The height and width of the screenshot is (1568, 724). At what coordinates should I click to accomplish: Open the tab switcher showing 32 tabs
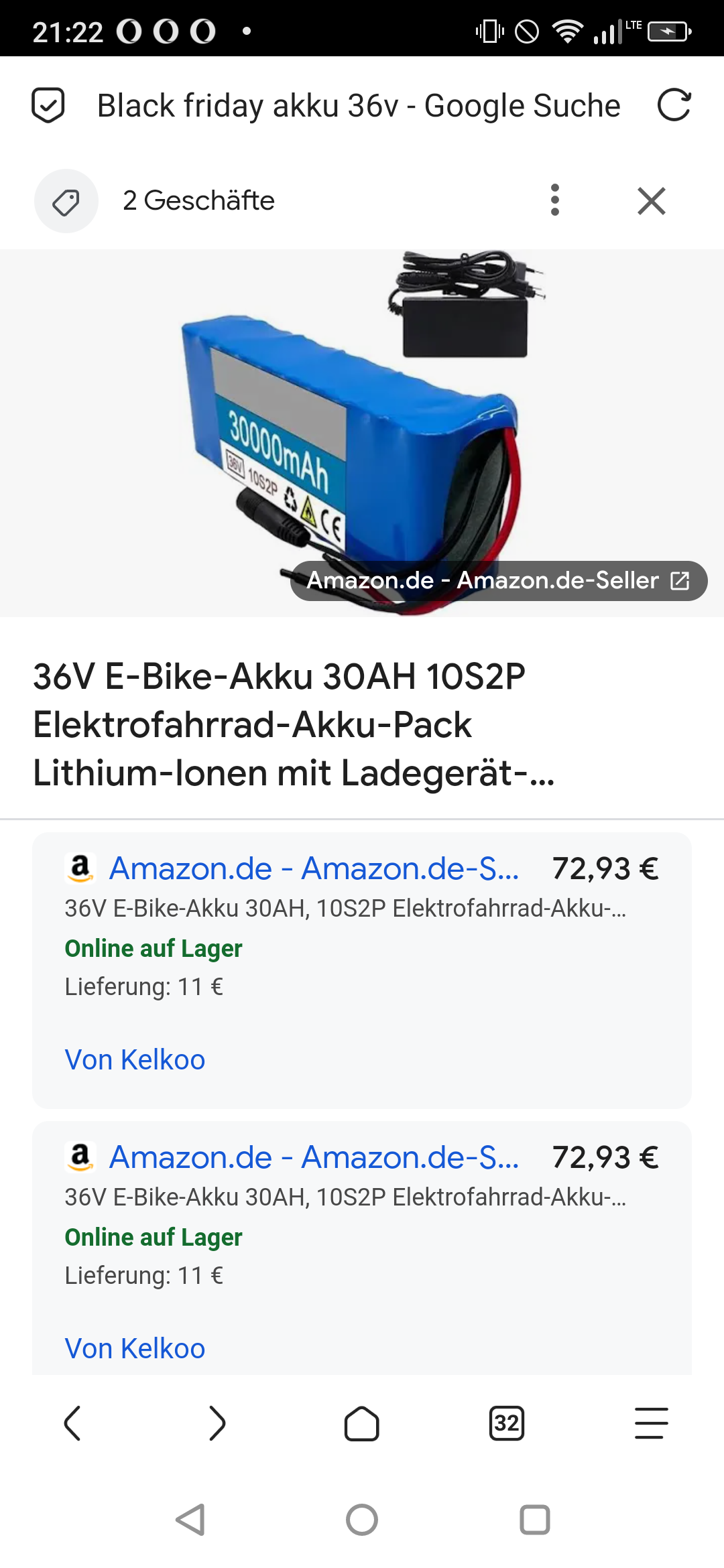(507, 1423)
